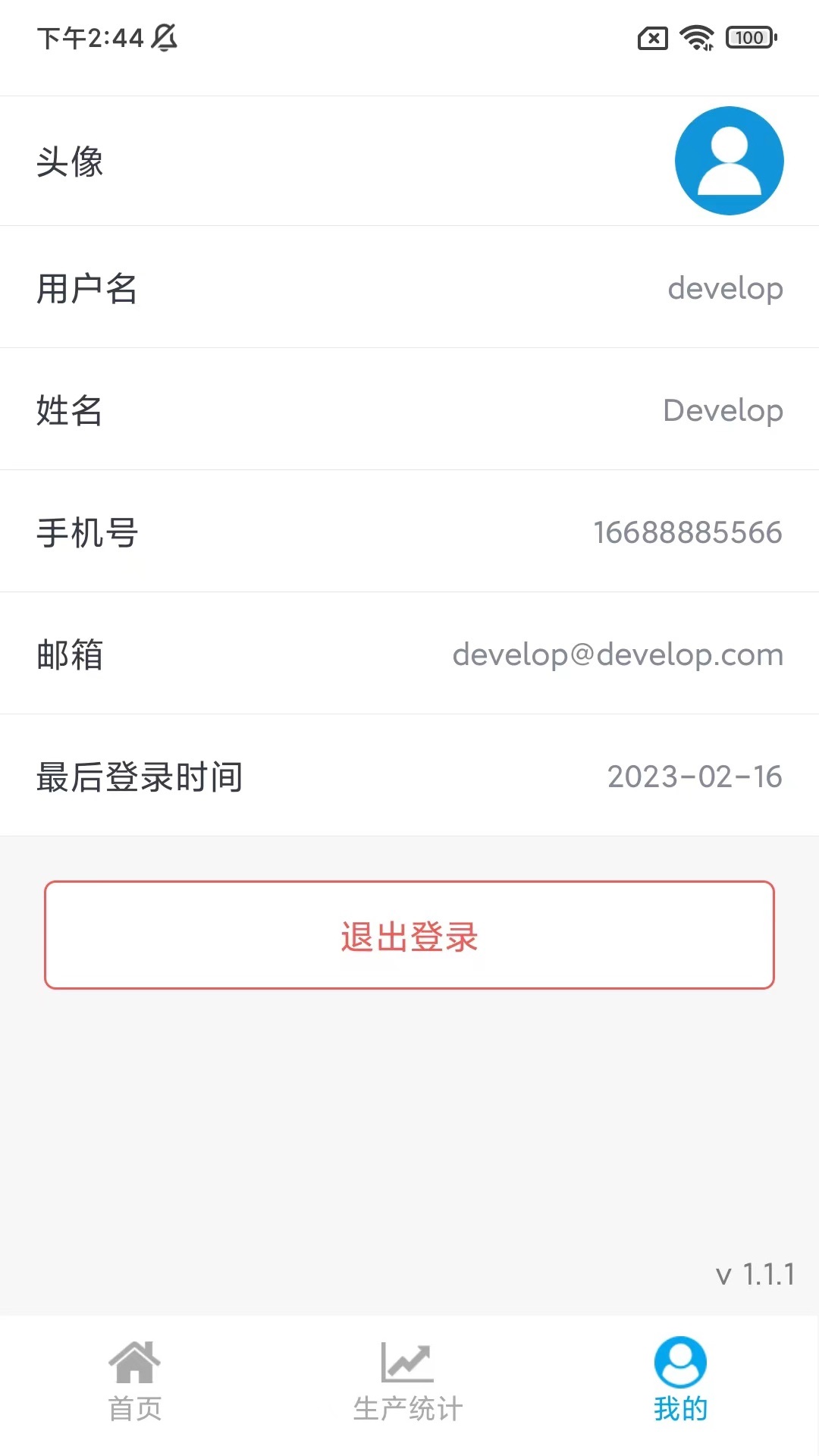The height and width of the screenshot is (1456, 819).
Task: Log out with 退出登录 button
Action: pos(409,935)
